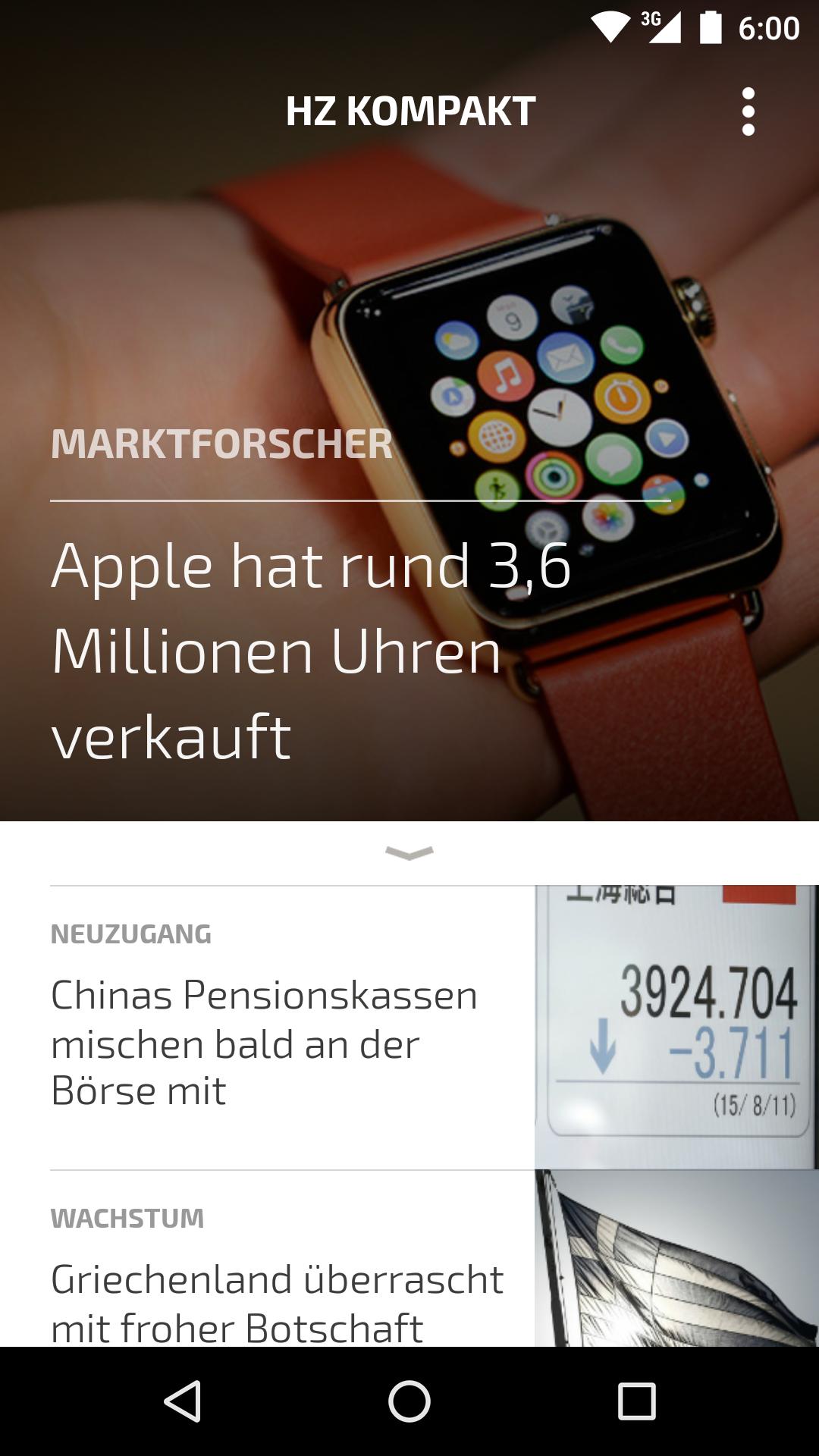Open the Chinas Pensionskassen article

click(x=264, y=1042)
